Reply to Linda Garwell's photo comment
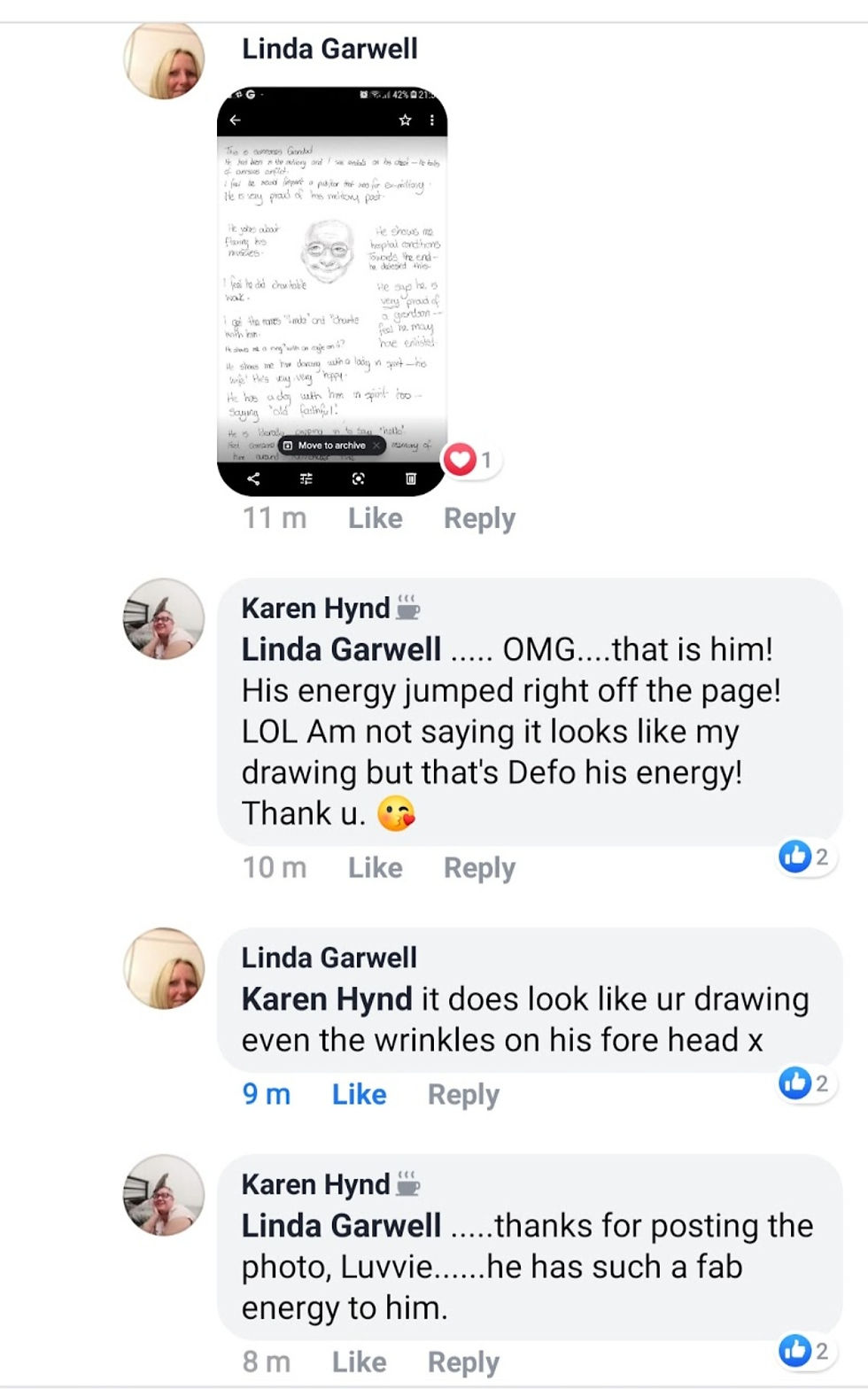 click(479, 518)
